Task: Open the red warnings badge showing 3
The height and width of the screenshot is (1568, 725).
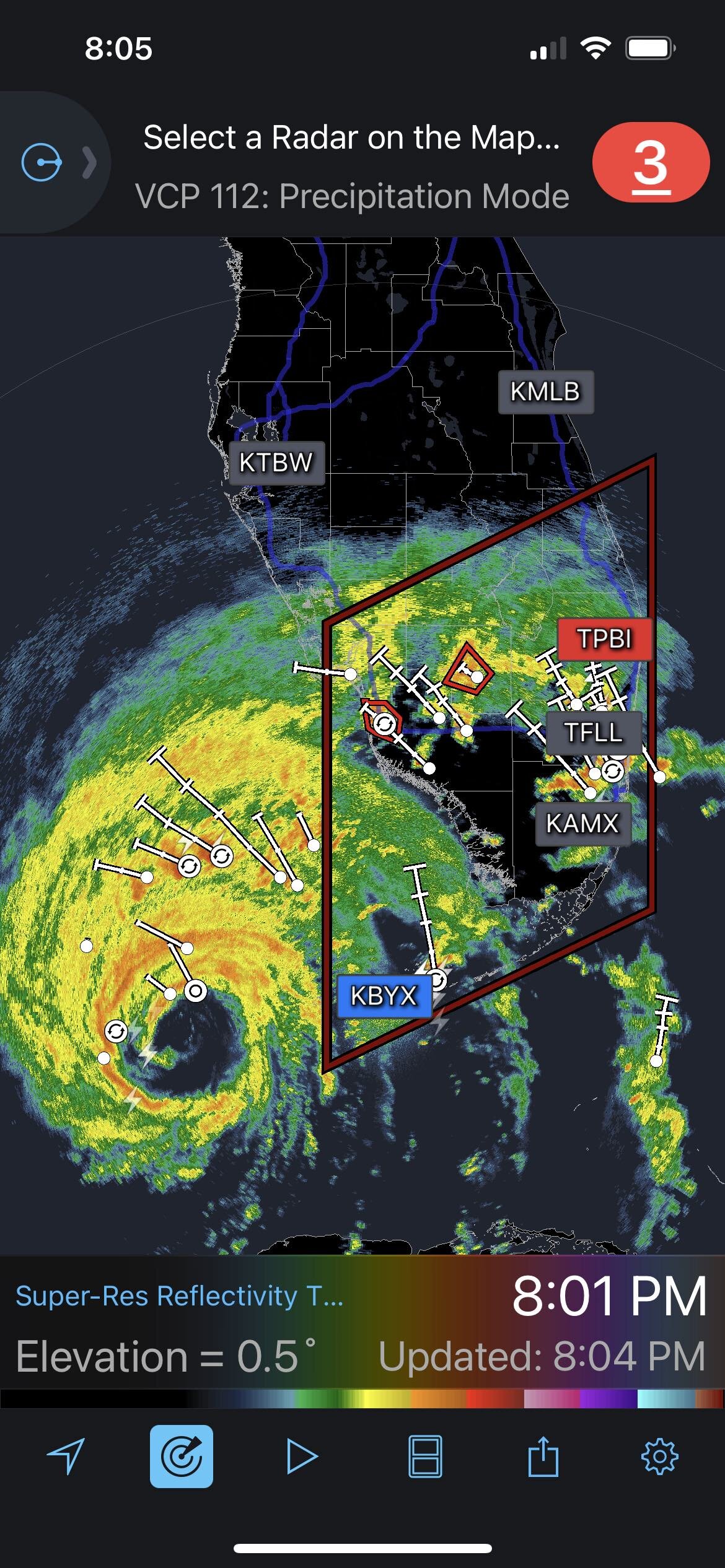Action: coord(651,162)
